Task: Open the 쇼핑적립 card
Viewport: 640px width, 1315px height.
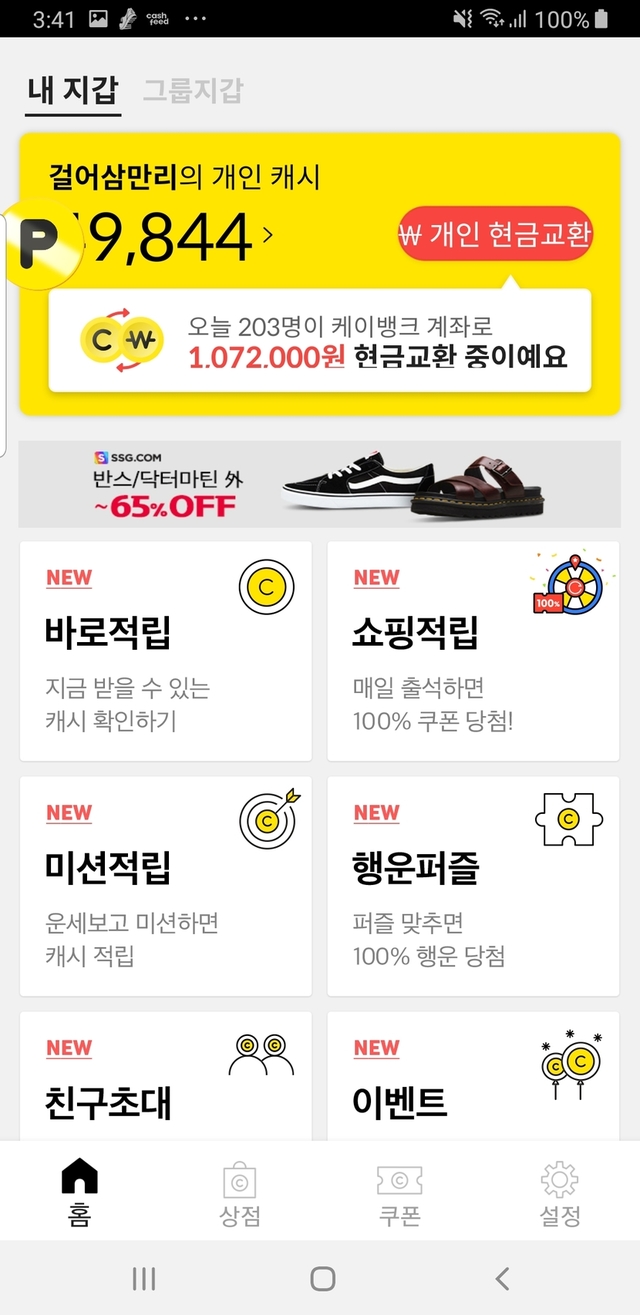Action: [474, 651]
